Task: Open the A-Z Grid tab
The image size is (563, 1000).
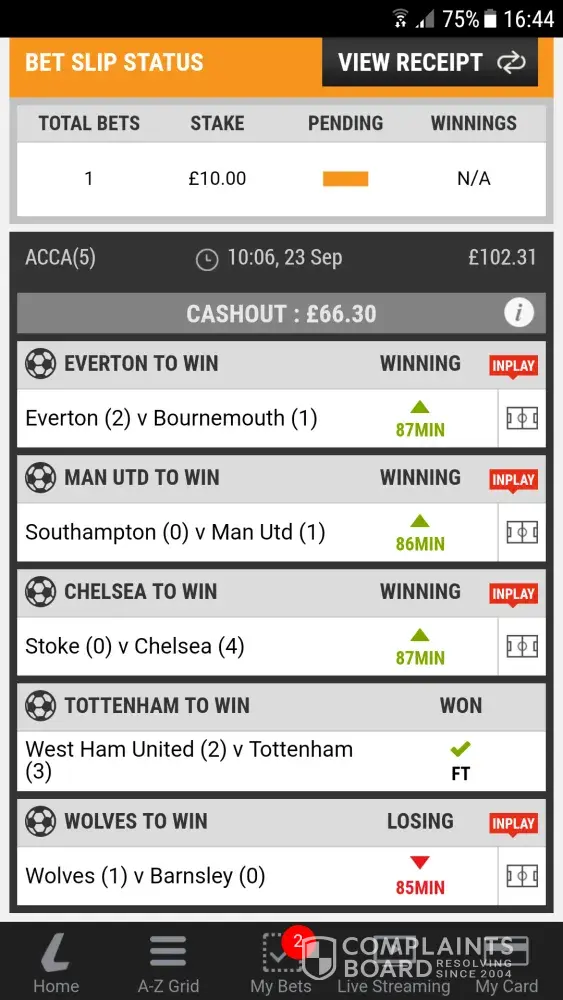Action: tap(168, 962)
